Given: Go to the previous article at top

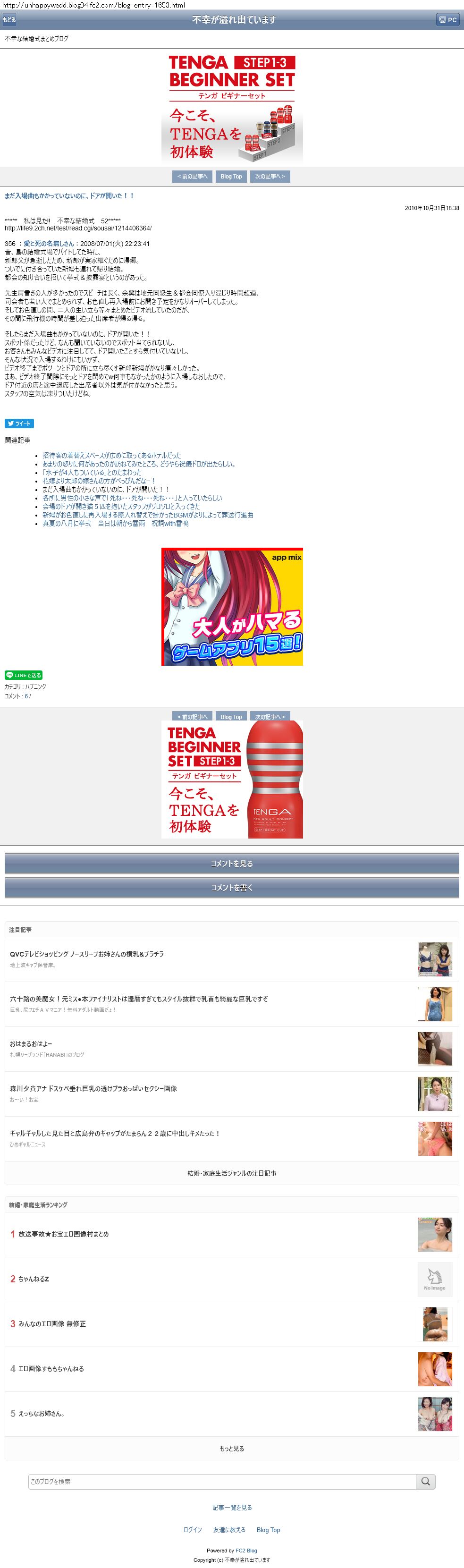Looking at the screenshot, I should point(193,177).
